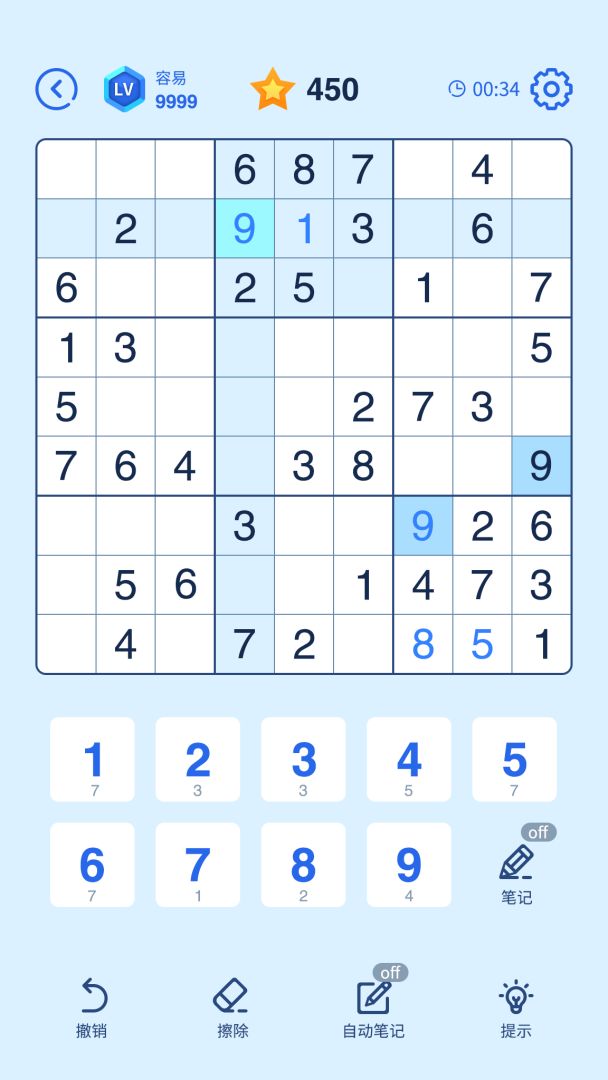Select number 6 on the keypad
Screen dimensions: 608x1080
(92, 865)
